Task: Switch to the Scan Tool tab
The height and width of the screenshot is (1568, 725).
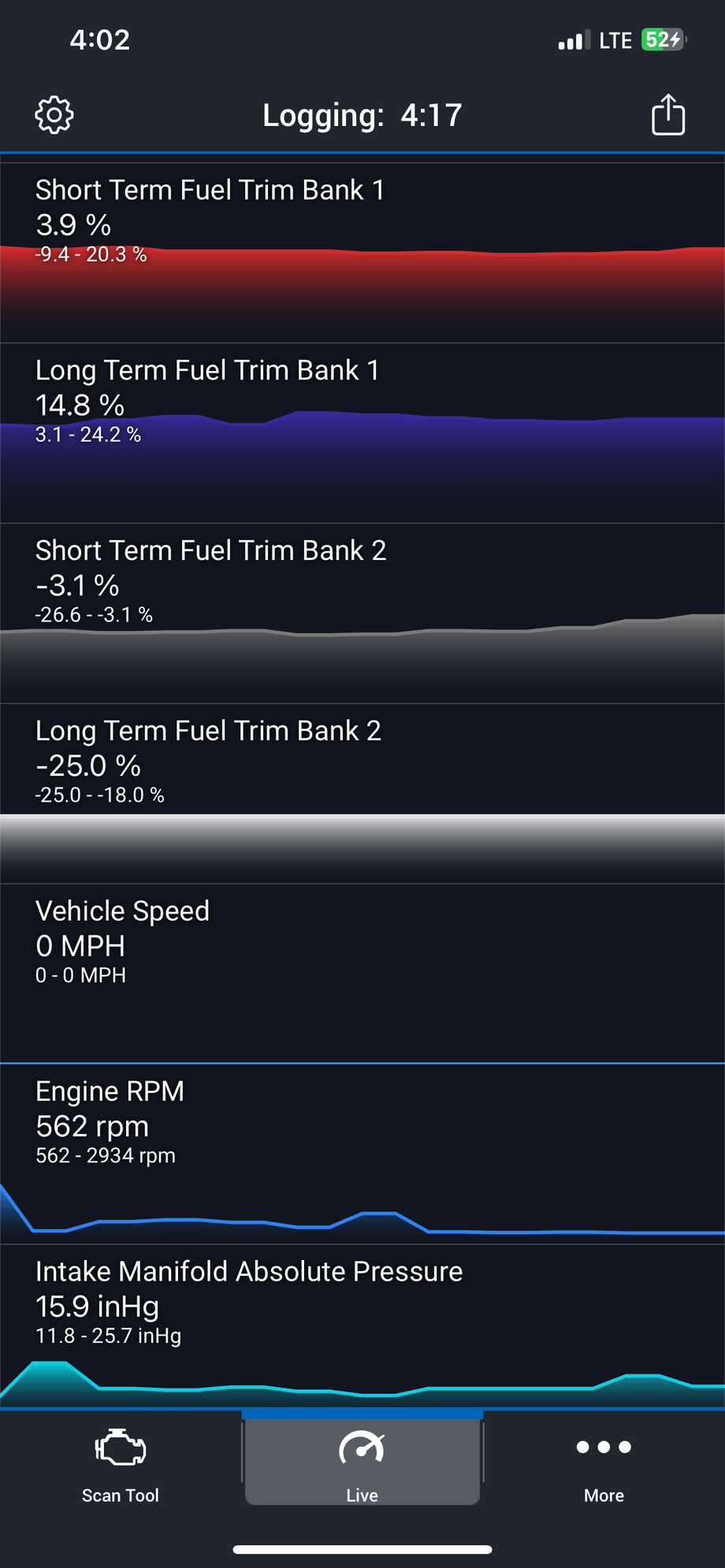Action: pyautogui.click(x=121, y=1462)
